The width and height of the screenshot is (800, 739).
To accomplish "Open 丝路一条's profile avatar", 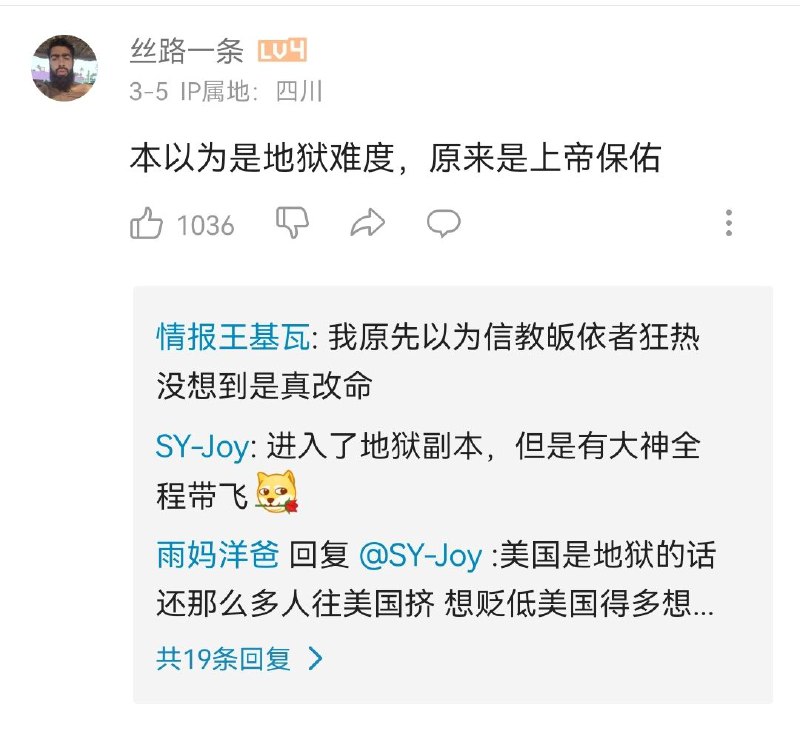I will click(64, 68).
